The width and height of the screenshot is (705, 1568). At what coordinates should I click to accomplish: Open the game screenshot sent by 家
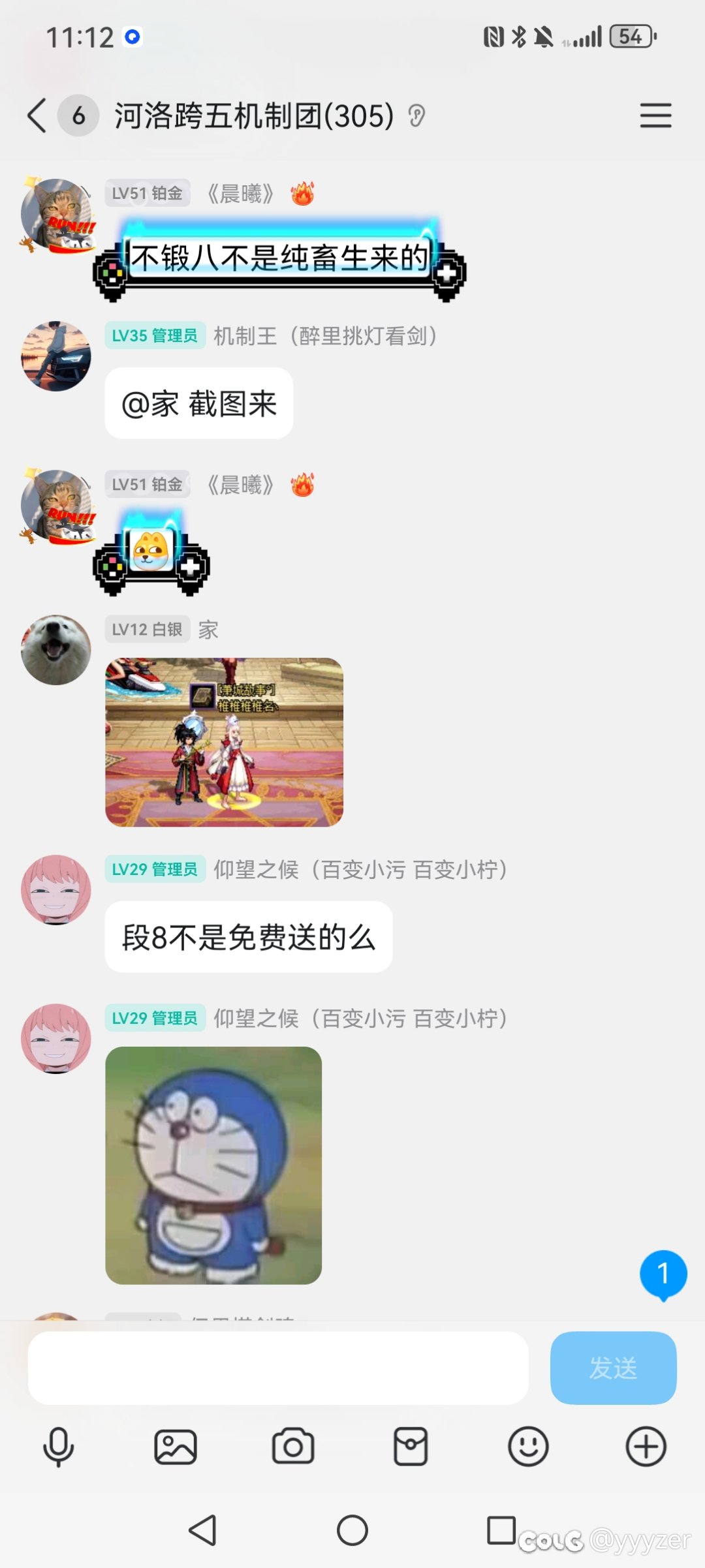click(x=224, y=742)
